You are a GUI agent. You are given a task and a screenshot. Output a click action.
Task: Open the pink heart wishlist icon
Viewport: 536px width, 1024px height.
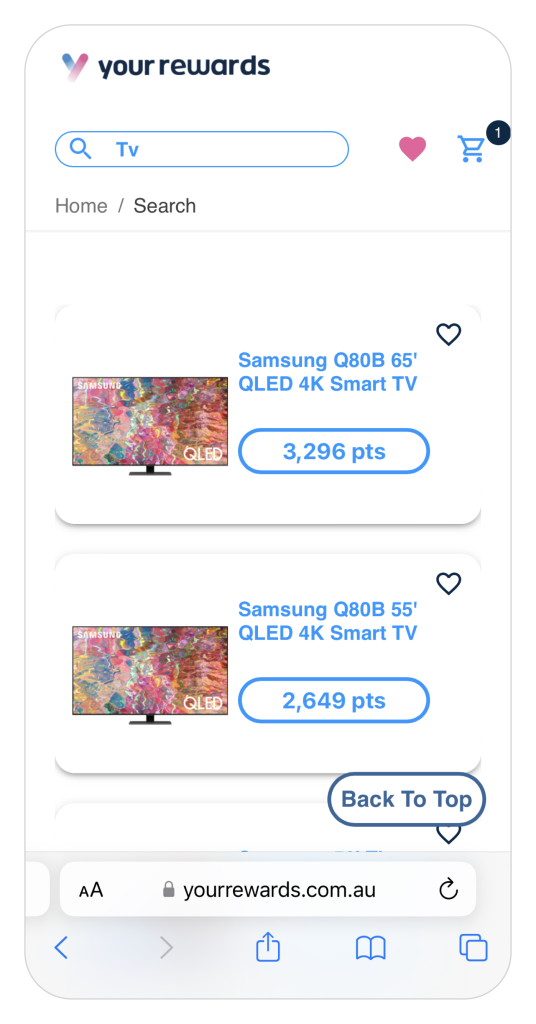pyautogui.click(x=413, y=149)
